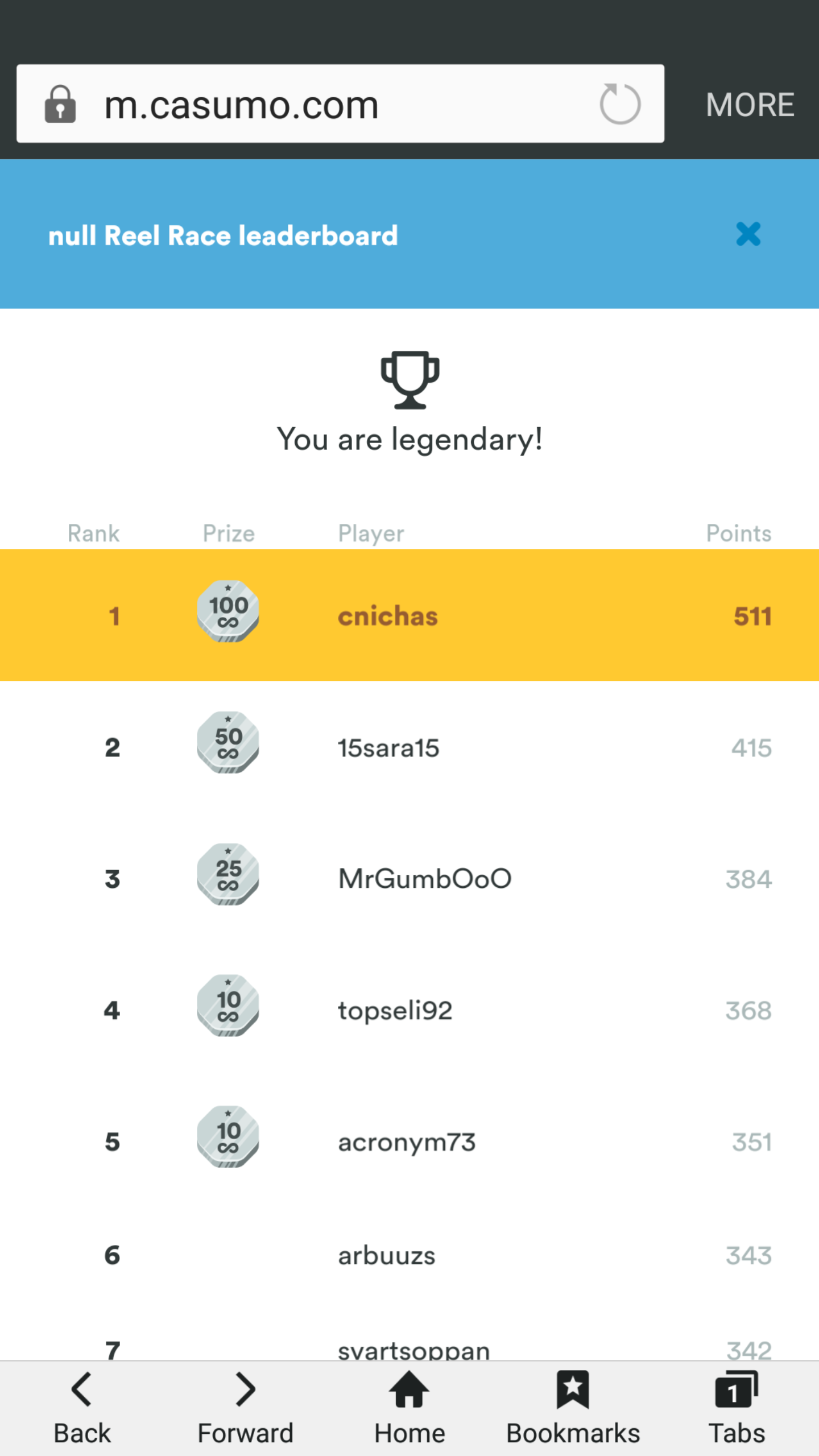This screenshot has width=819, height=1456.
Task: Go back to the previous page
Action: pos(82,1408)
